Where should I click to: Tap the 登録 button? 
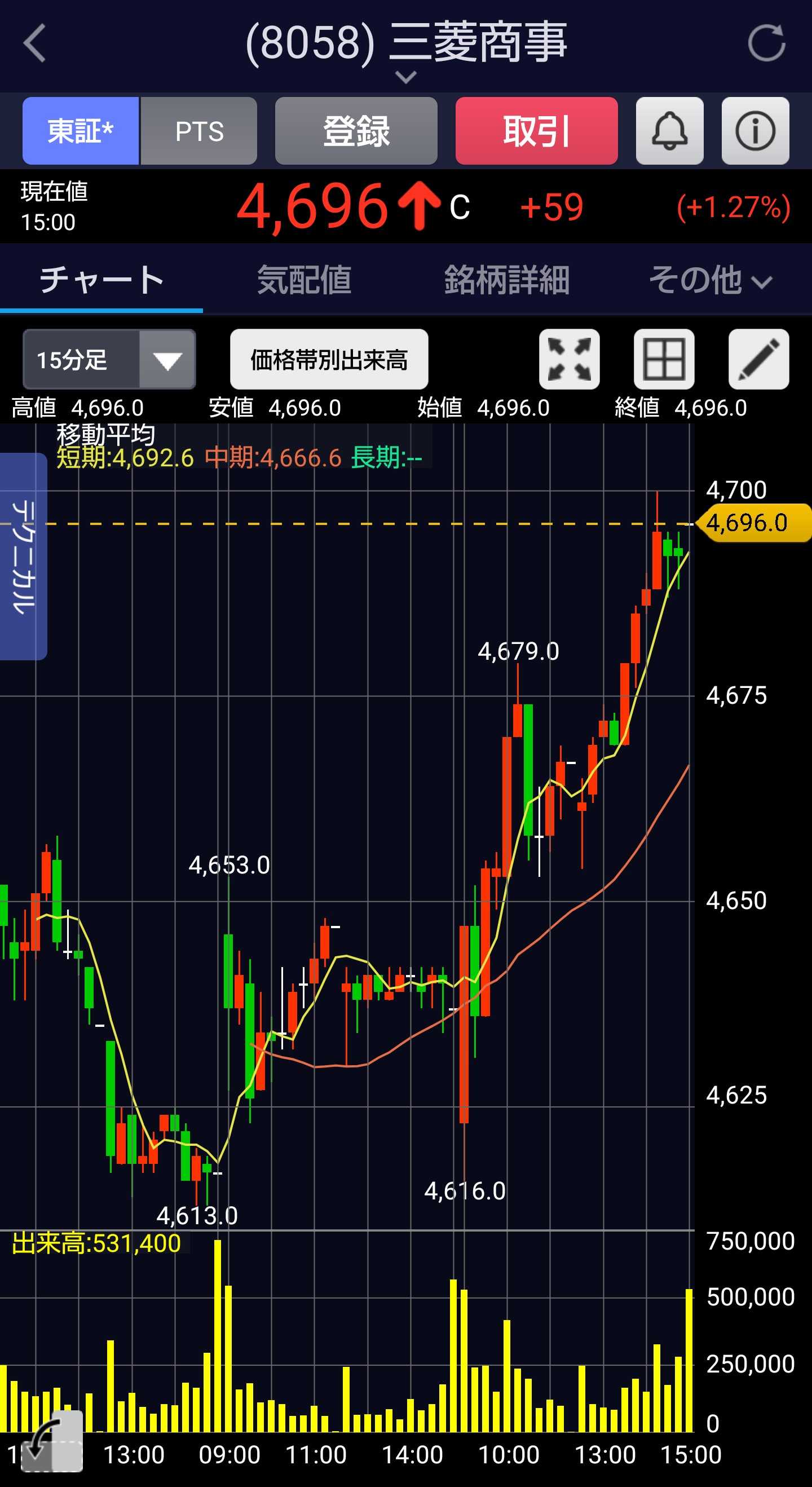(356, 131)
